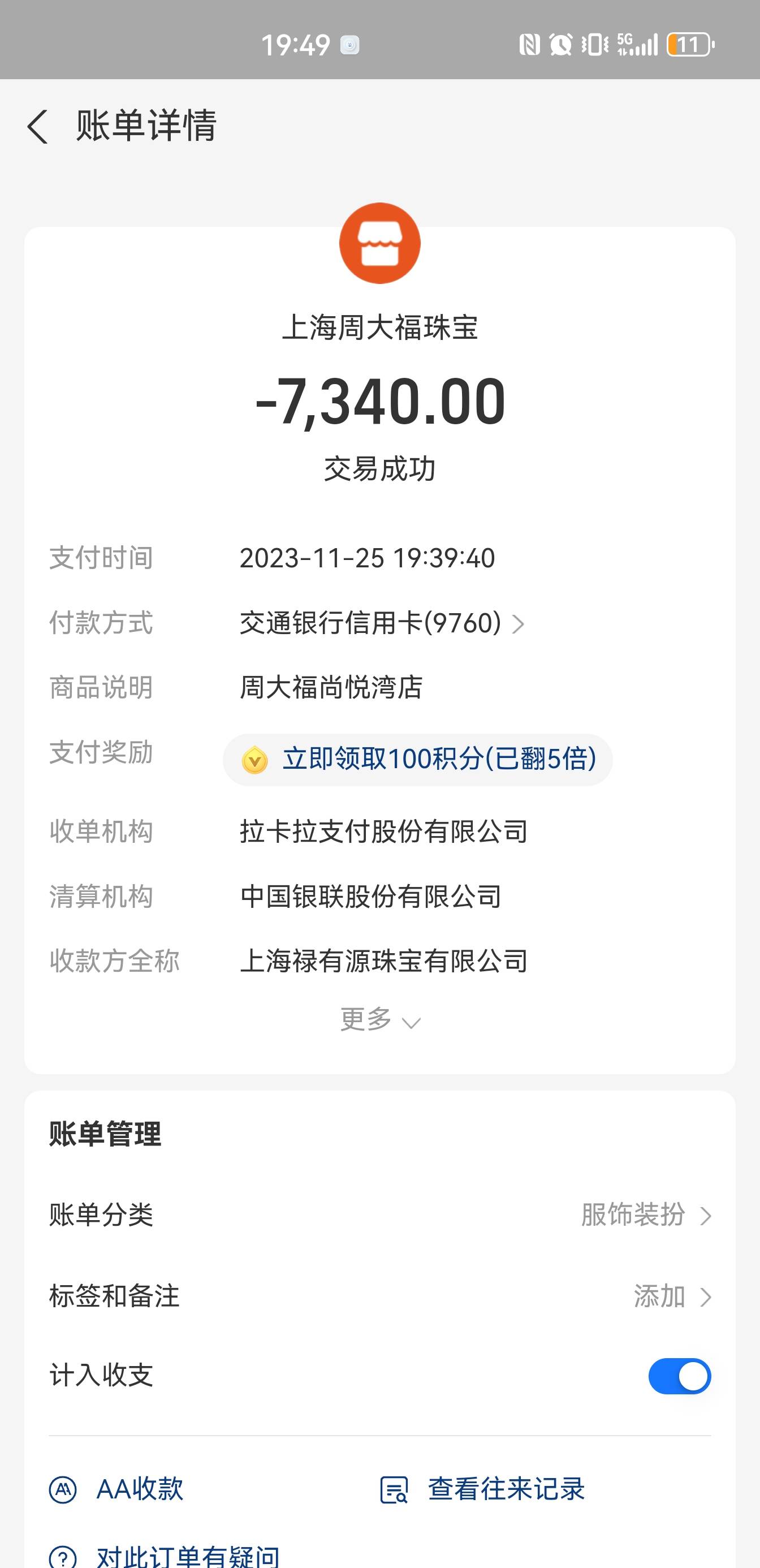The image size is (760, 1568).
Task: Open 查看往来记录
Action: point(482,1489)
